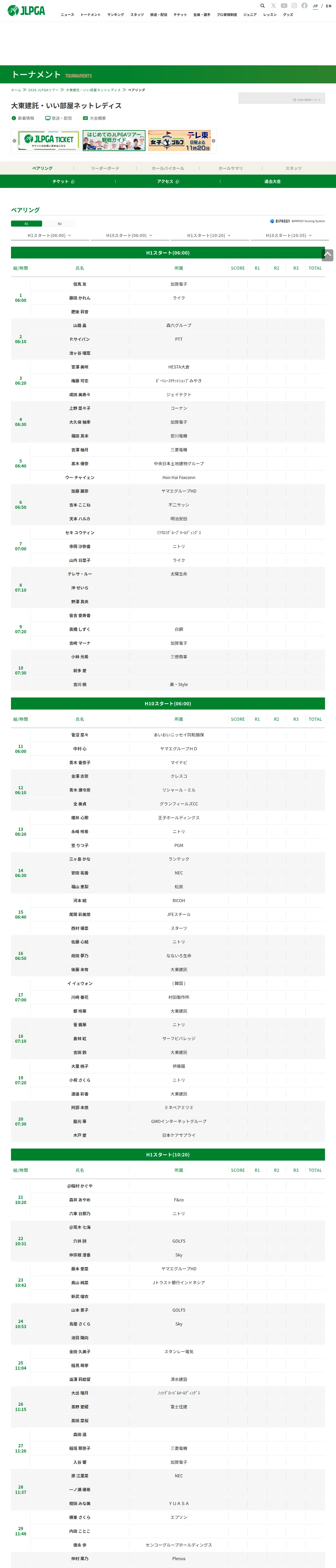336x1568 pixels.
Task: Open ランキング in the top menu
Action: click(115, 15)
